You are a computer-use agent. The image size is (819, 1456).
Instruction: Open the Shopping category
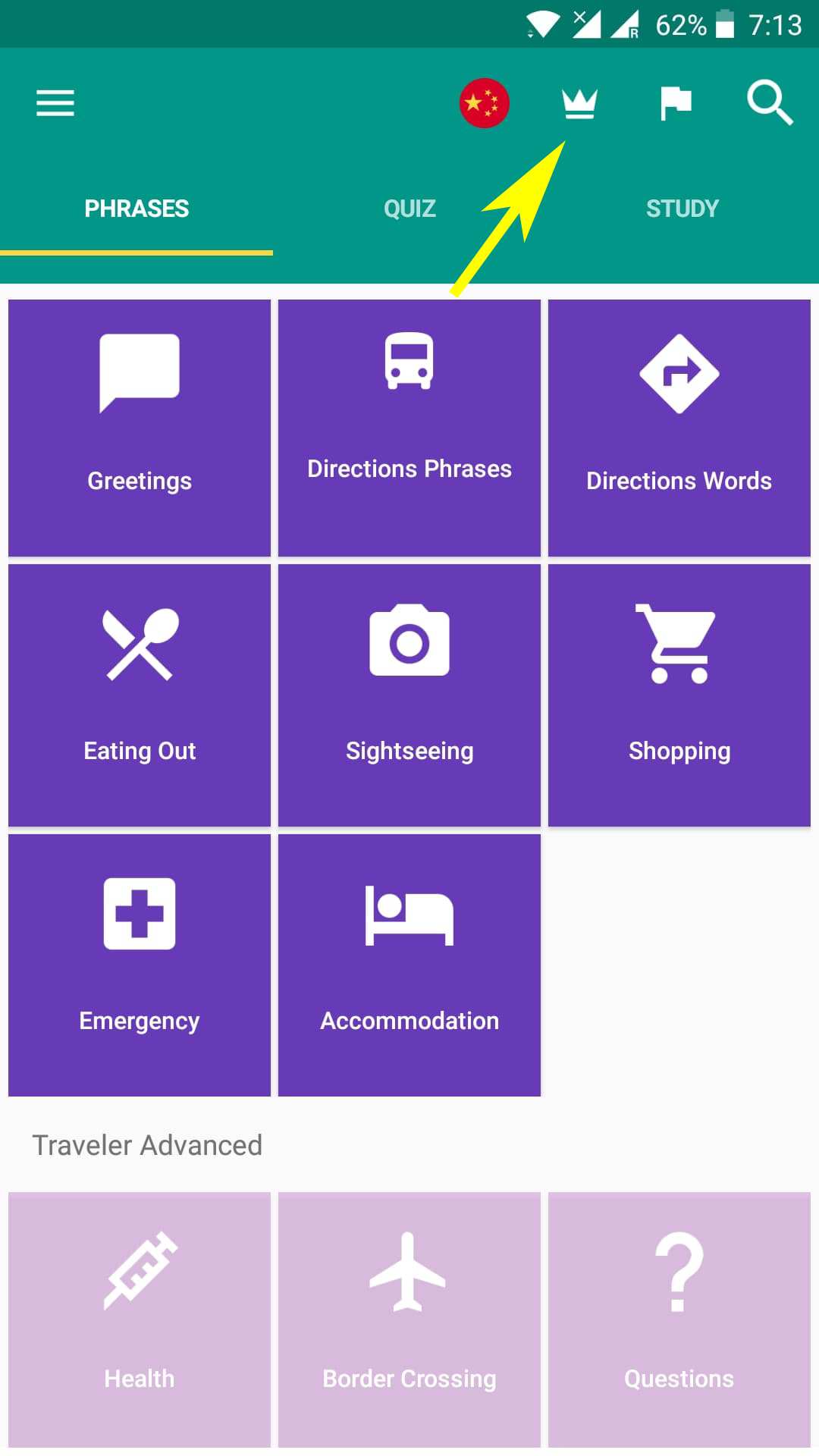[679, 695]
